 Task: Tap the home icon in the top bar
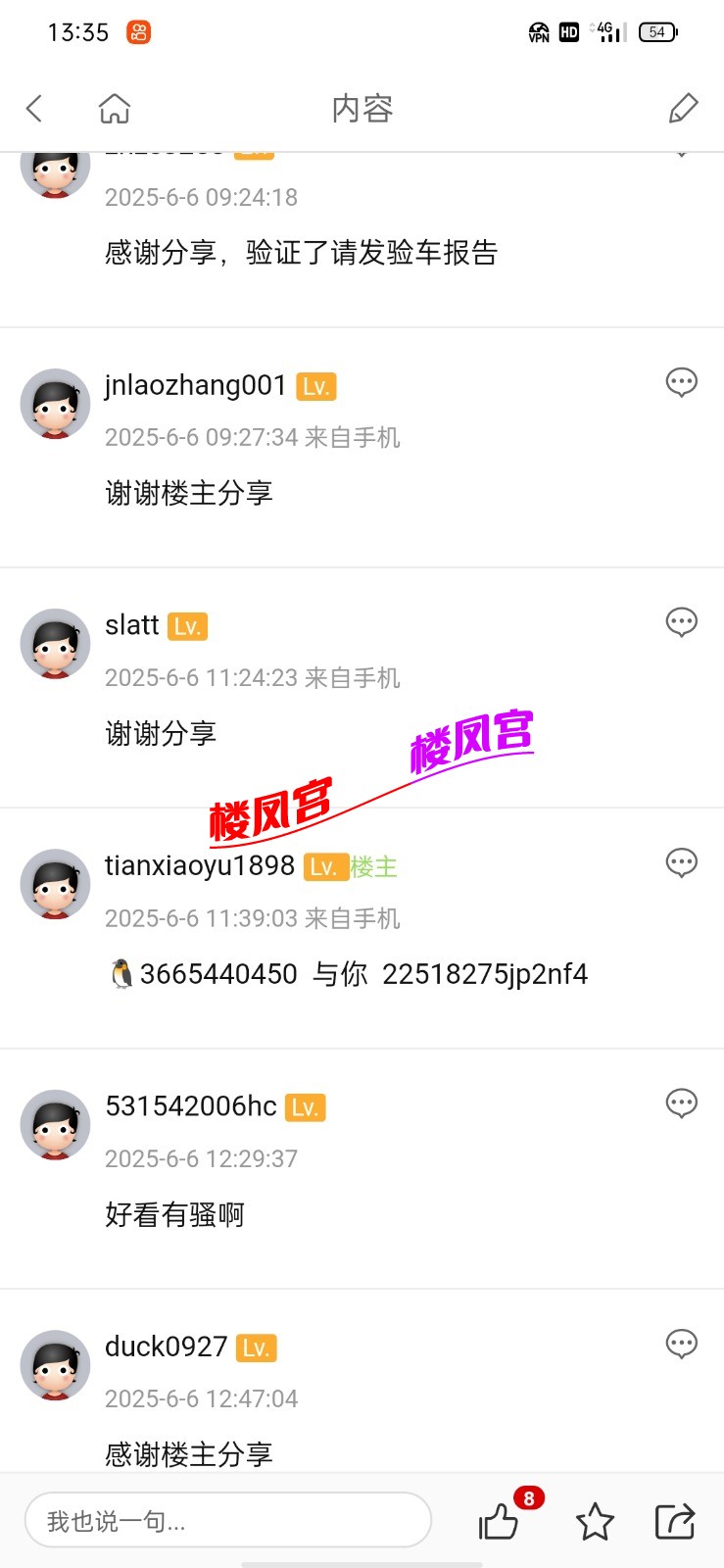[113, 108]
